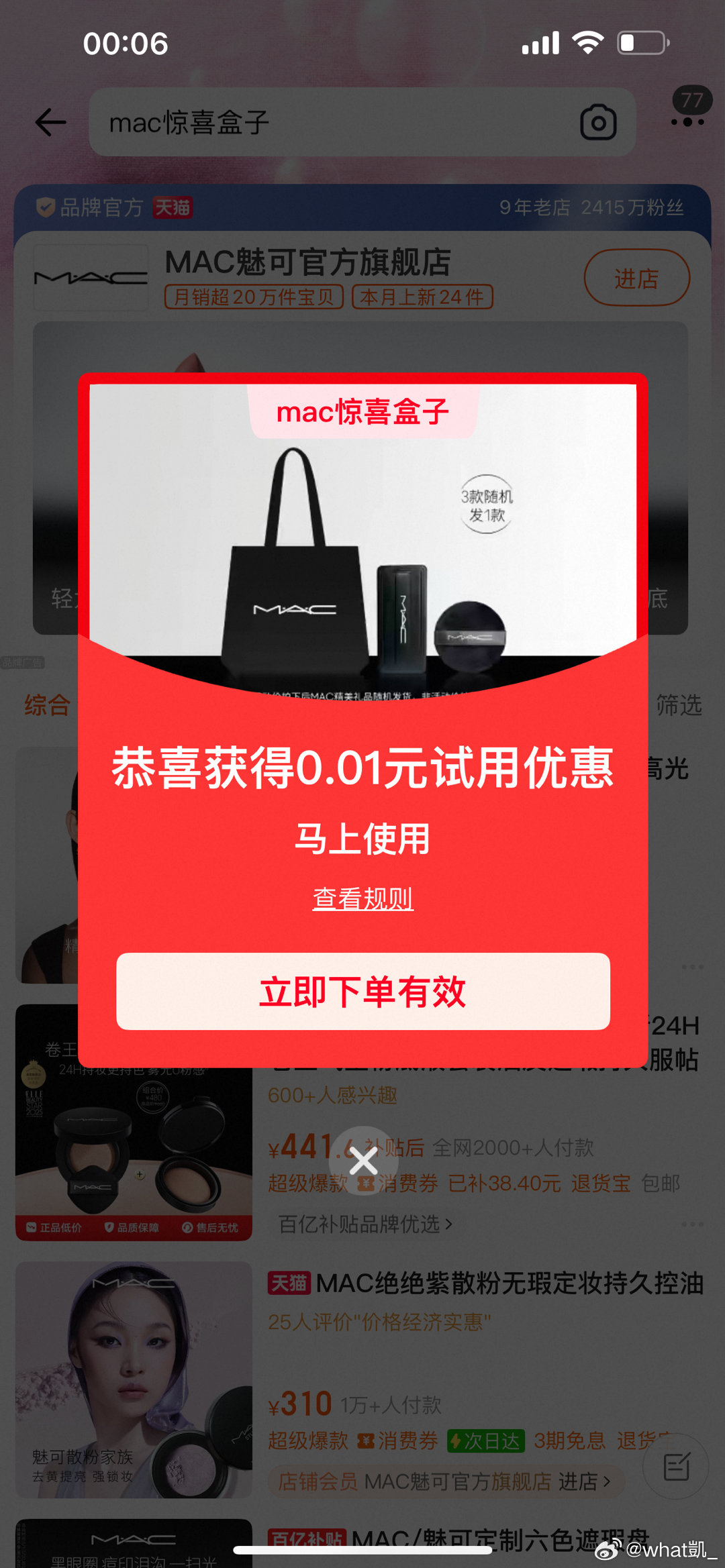Go back using the arrow icon

point(51,122)
